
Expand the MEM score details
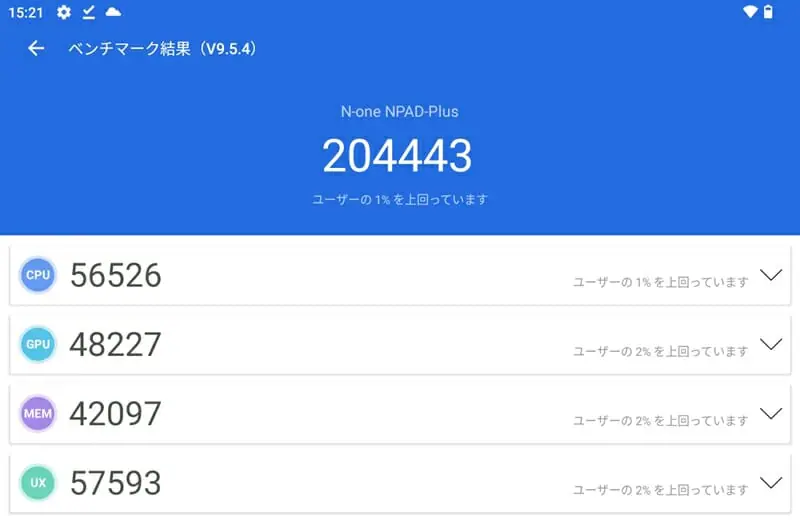click(x=770, y=413)
